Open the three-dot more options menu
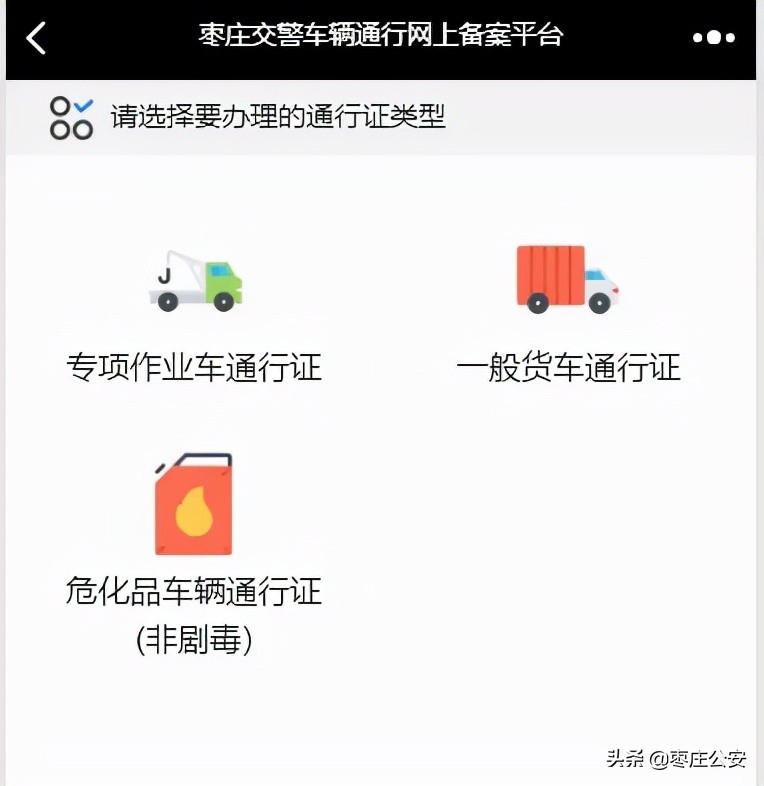The image size is (764, 786). pyautogui.click(x=712, y=37)
